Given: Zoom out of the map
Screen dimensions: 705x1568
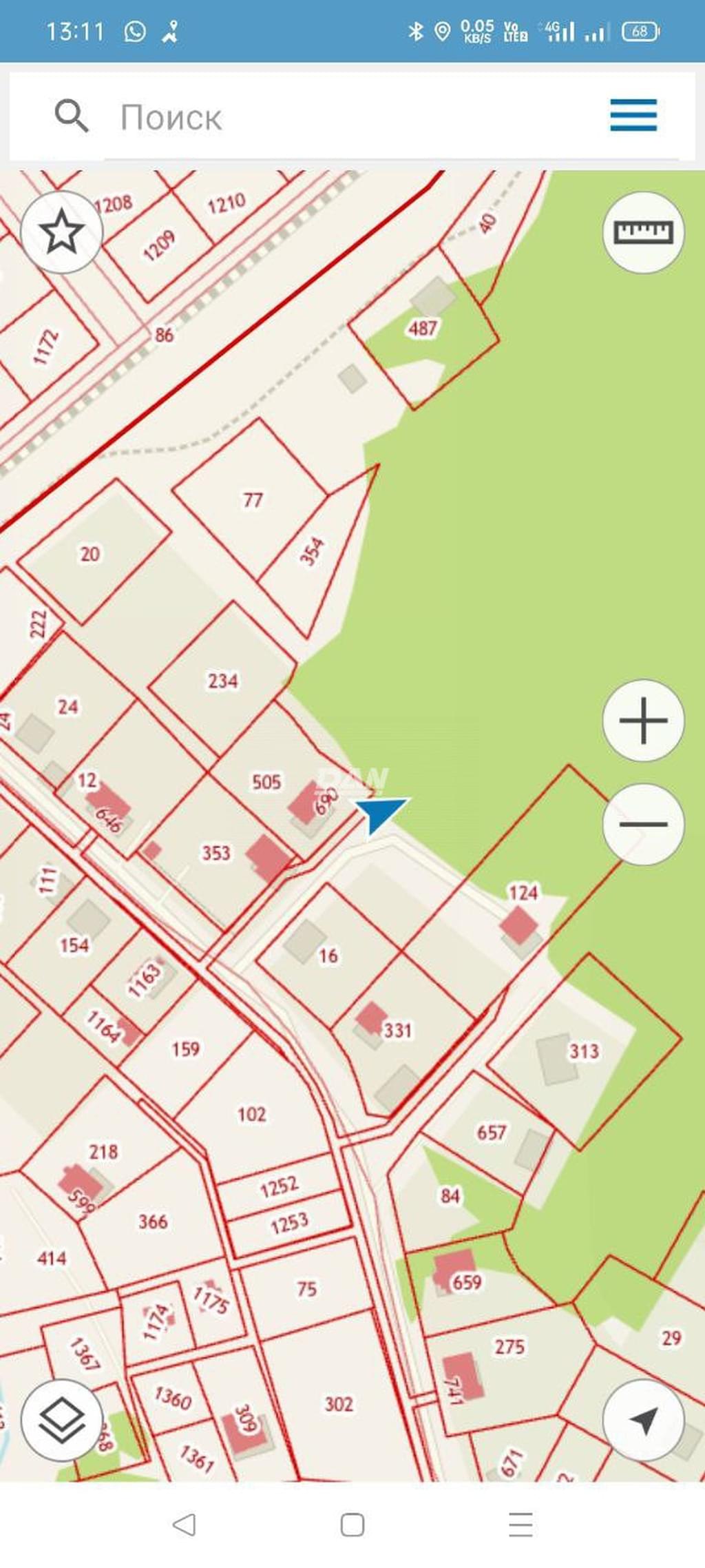Looking at the screenshot, I should tap(643, 824).
